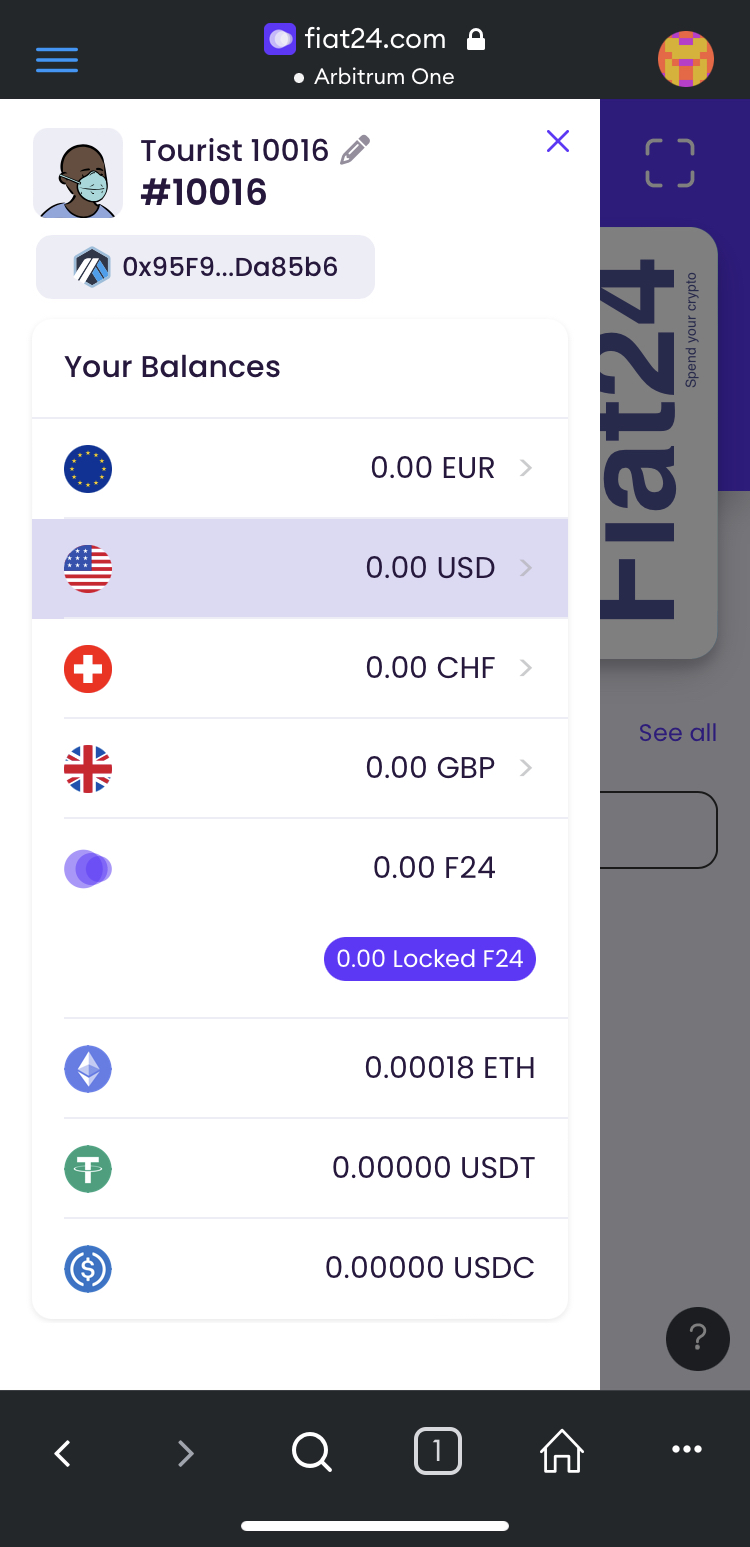The image size is (750, 1547).
Task: Open the browser more options menu
Action: 687,1449
